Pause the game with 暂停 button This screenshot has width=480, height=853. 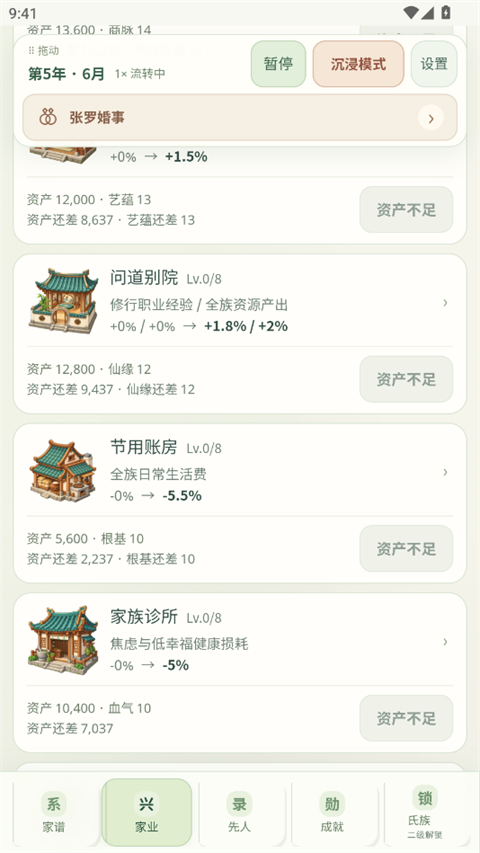(x=278, y=64)
